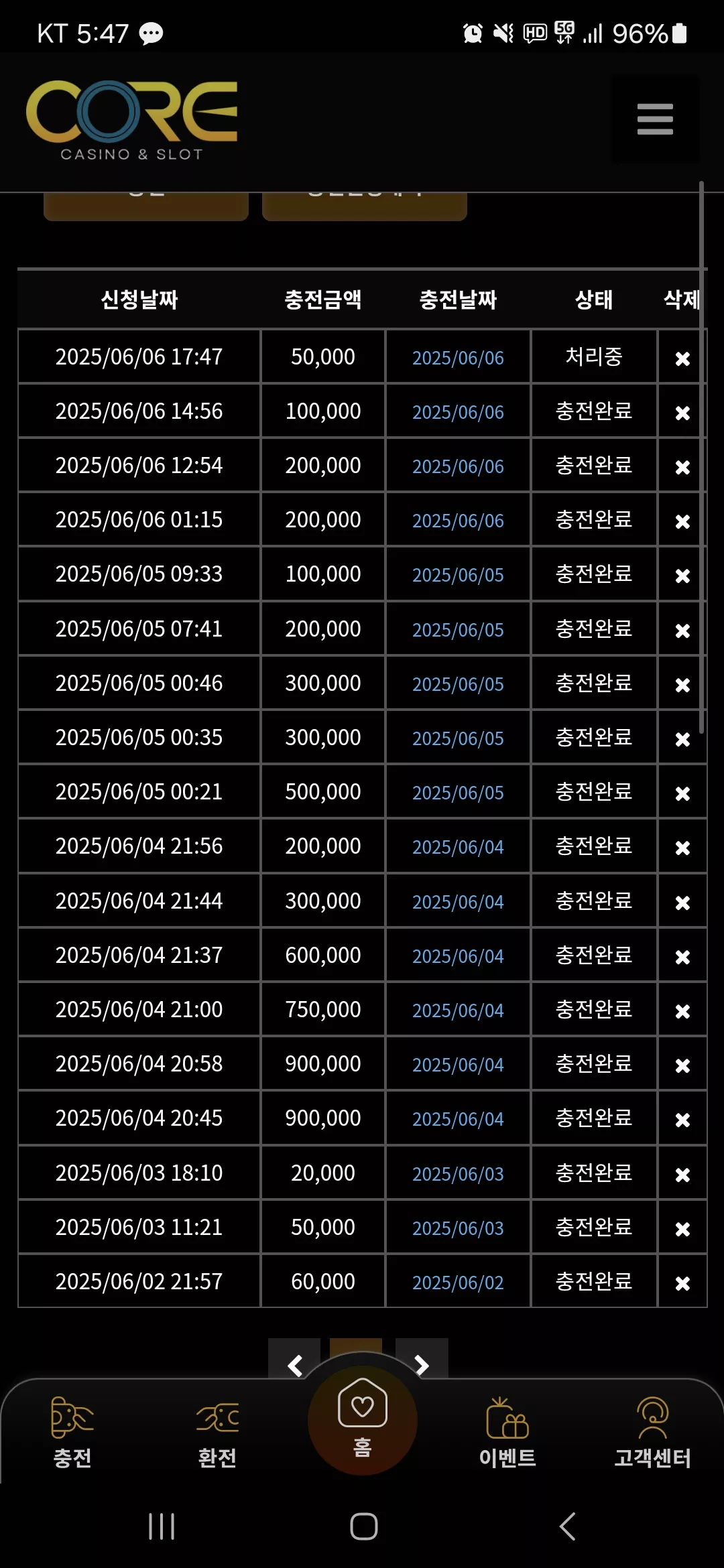Delete the 2025/06/03 18:10 record
The width and height of the screenshot is (724, 1568).
[x=682, y=1174]
